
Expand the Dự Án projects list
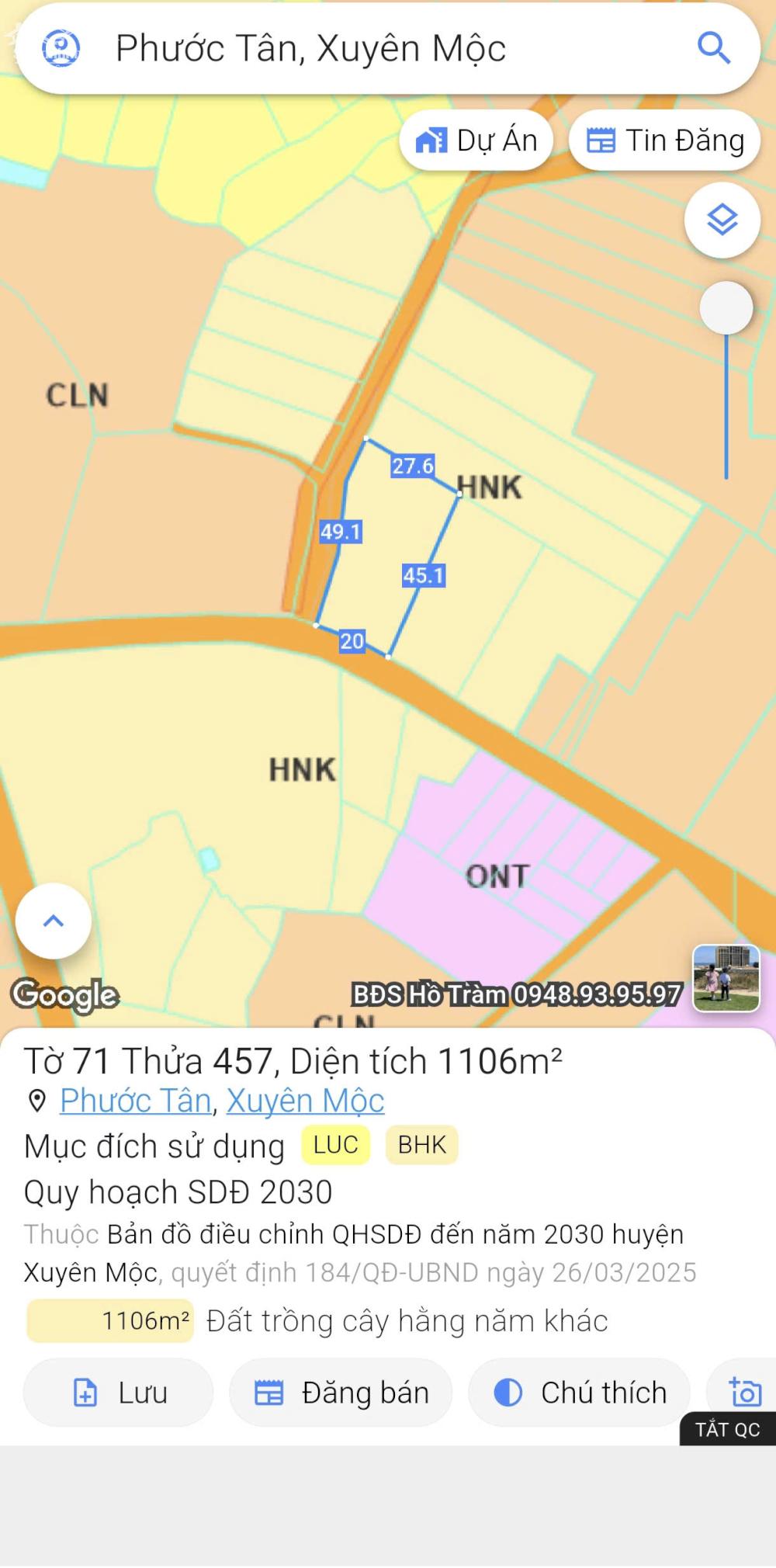click(x=478, y=140)
